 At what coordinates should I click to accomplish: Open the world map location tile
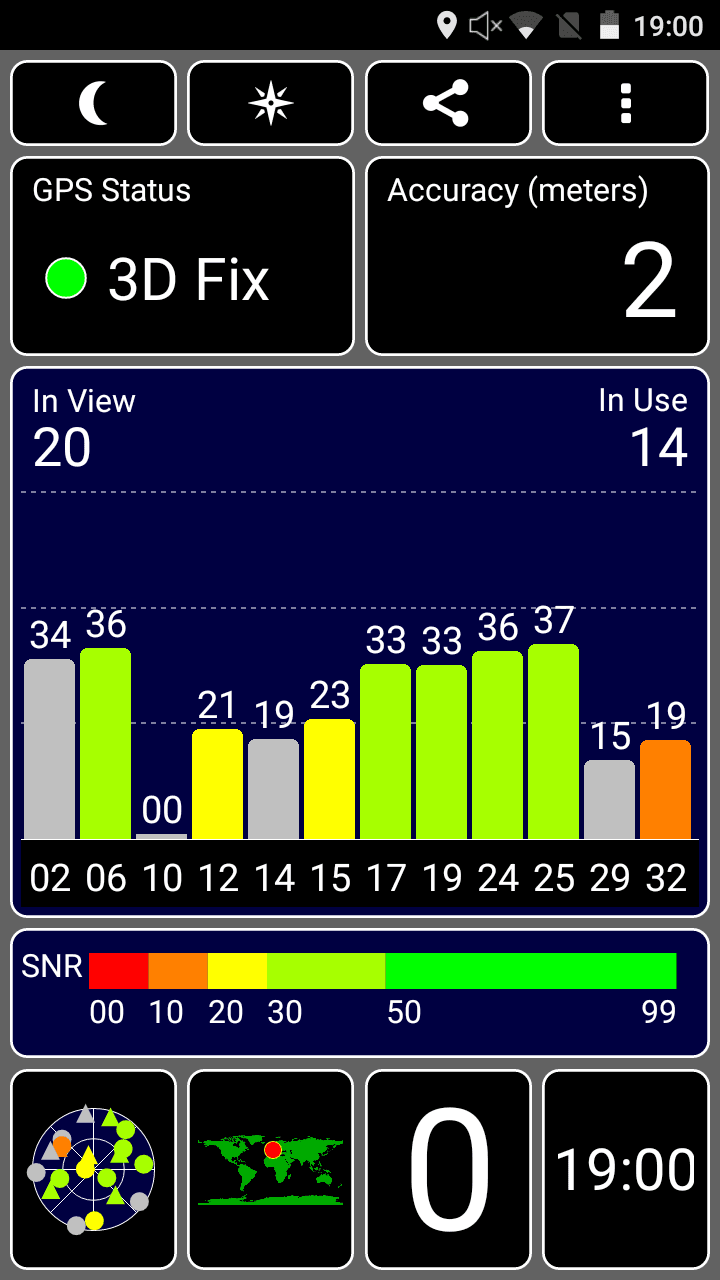[271, 1170]
